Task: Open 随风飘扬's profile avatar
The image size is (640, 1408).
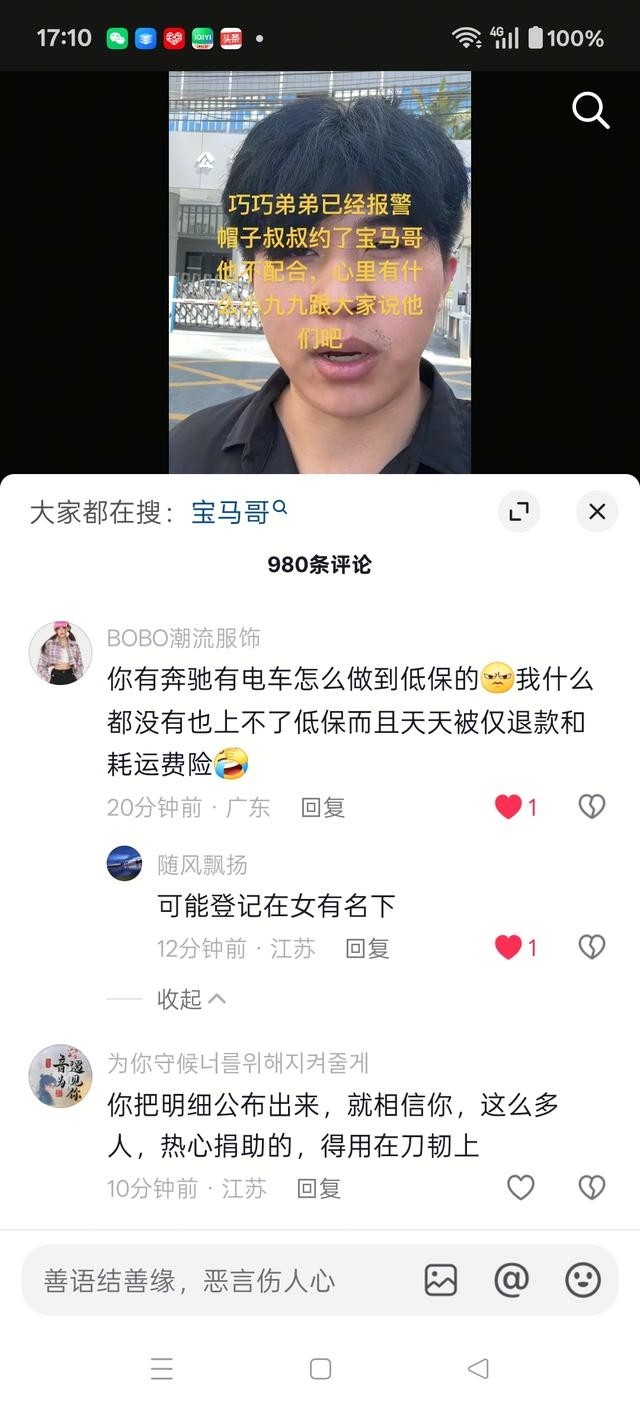Action: (124, 863)
